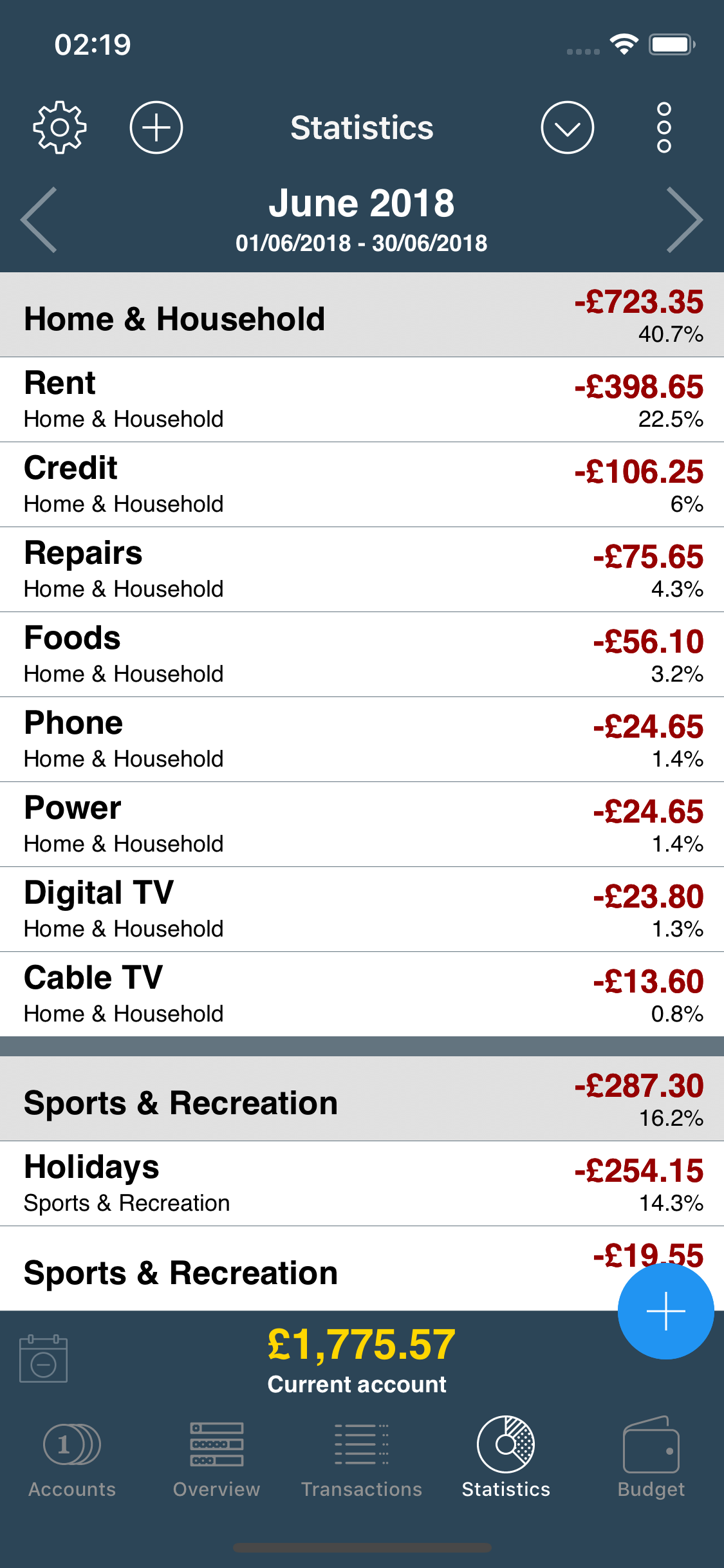Go to the next month
Viewport: 724px width, 1568px height.
point(685,219)
